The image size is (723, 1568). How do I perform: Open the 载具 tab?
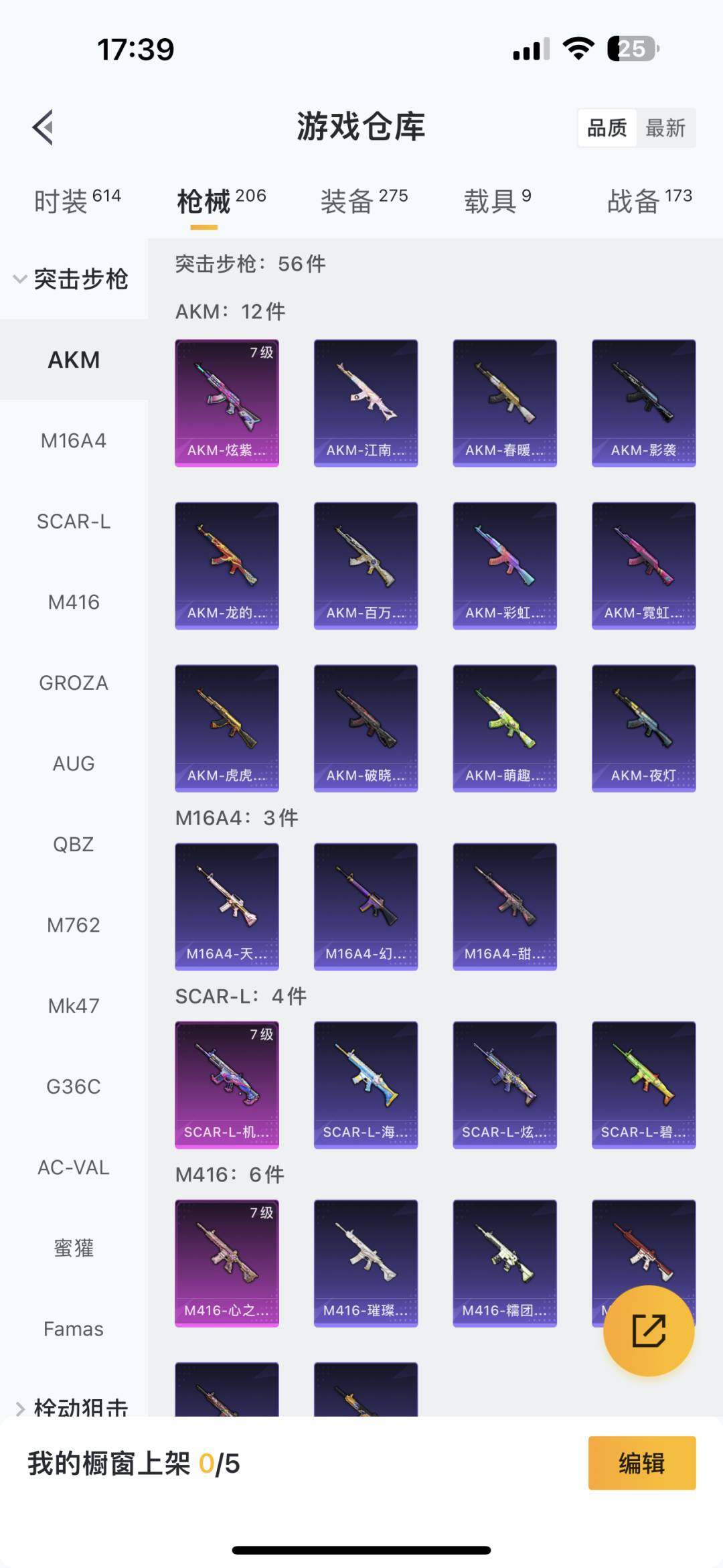click(497, 200)
